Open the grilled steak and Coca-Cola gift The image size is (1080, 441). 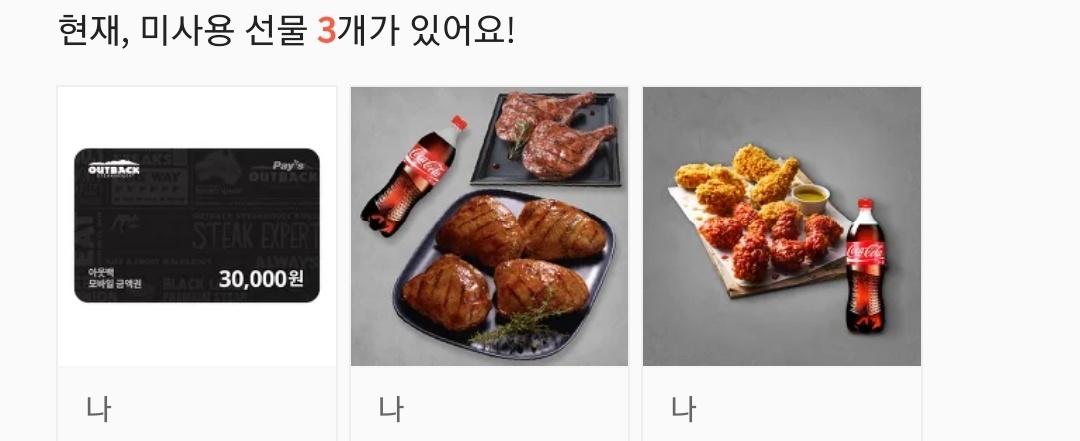click(x=489, y=226)
